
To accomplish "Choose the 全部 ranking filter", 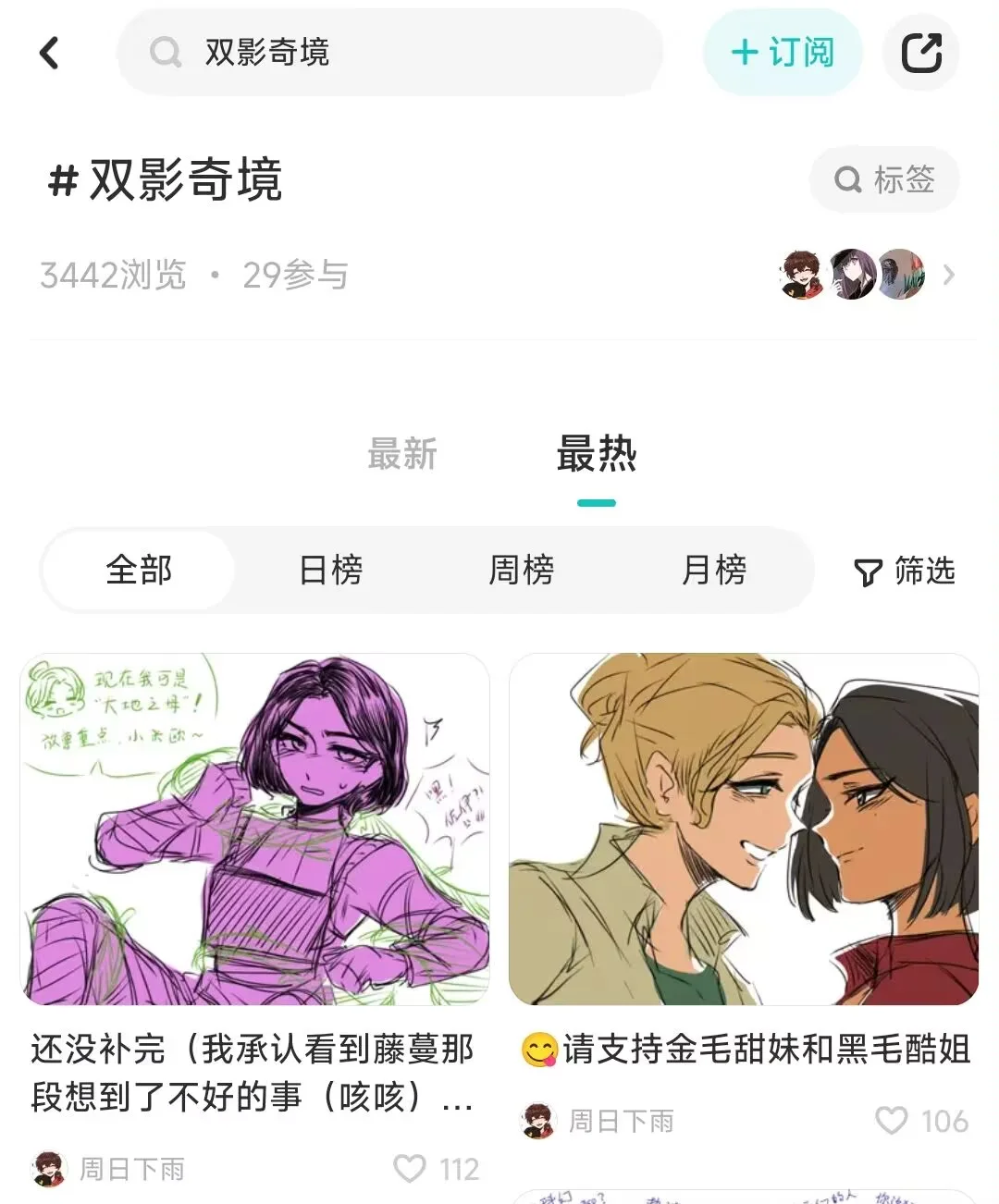I will click(139, 571).
